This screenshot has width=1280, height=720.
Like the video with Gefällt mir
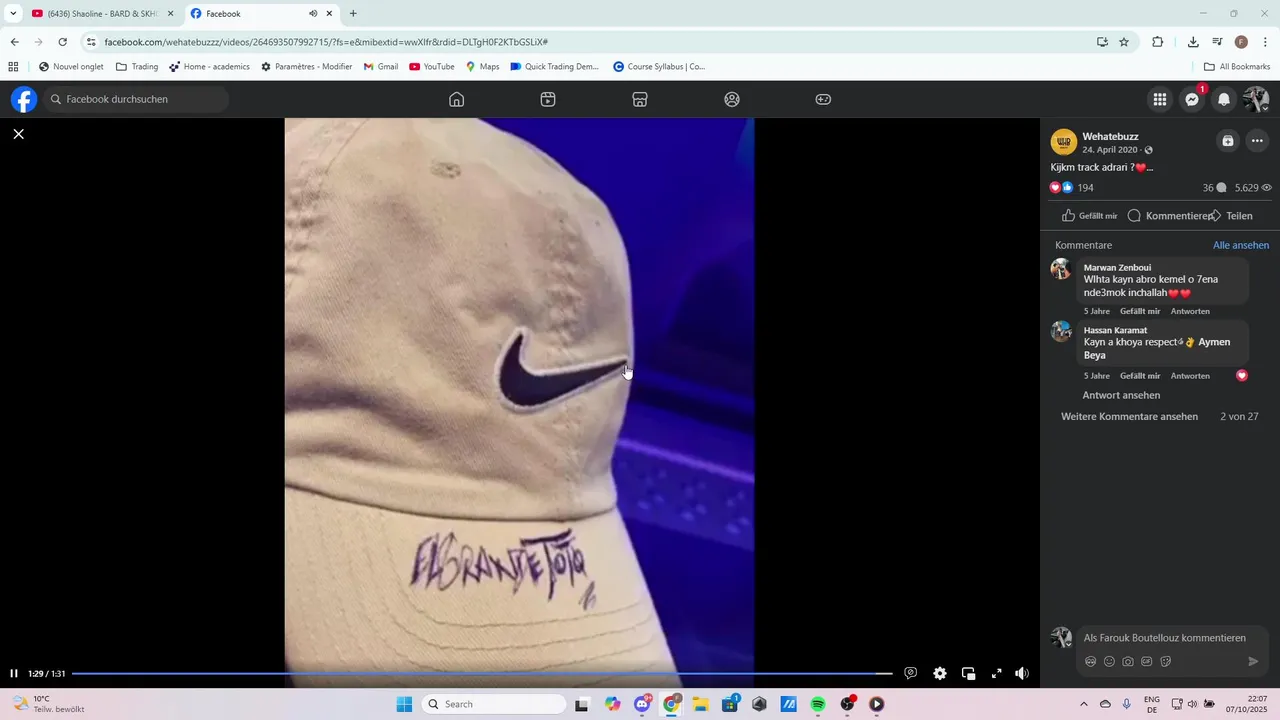(1089, 216)
